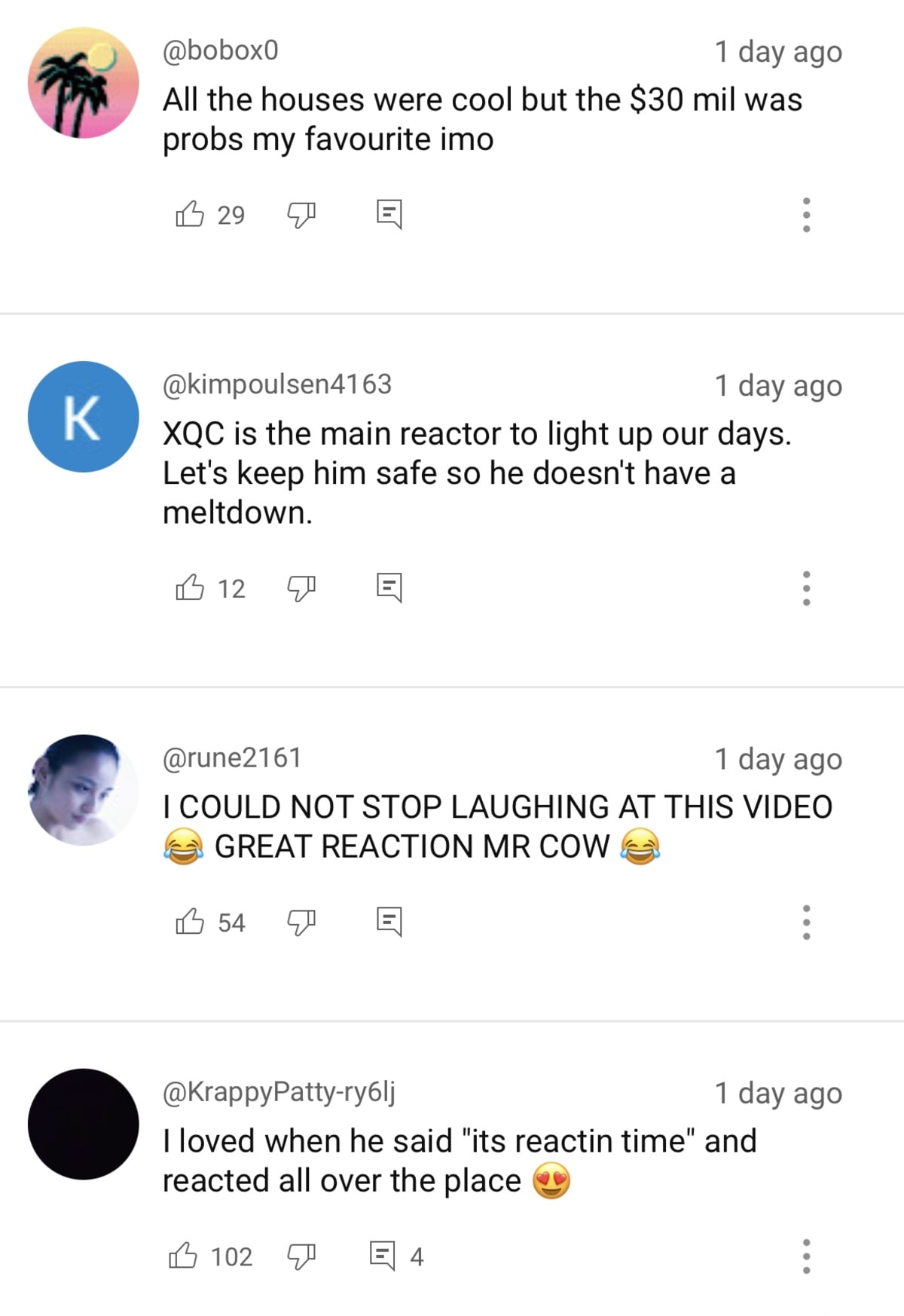The width and height of the screenshot is (904, 1316).
Task: Dislike @bobox0's comment
Action: 301,215
